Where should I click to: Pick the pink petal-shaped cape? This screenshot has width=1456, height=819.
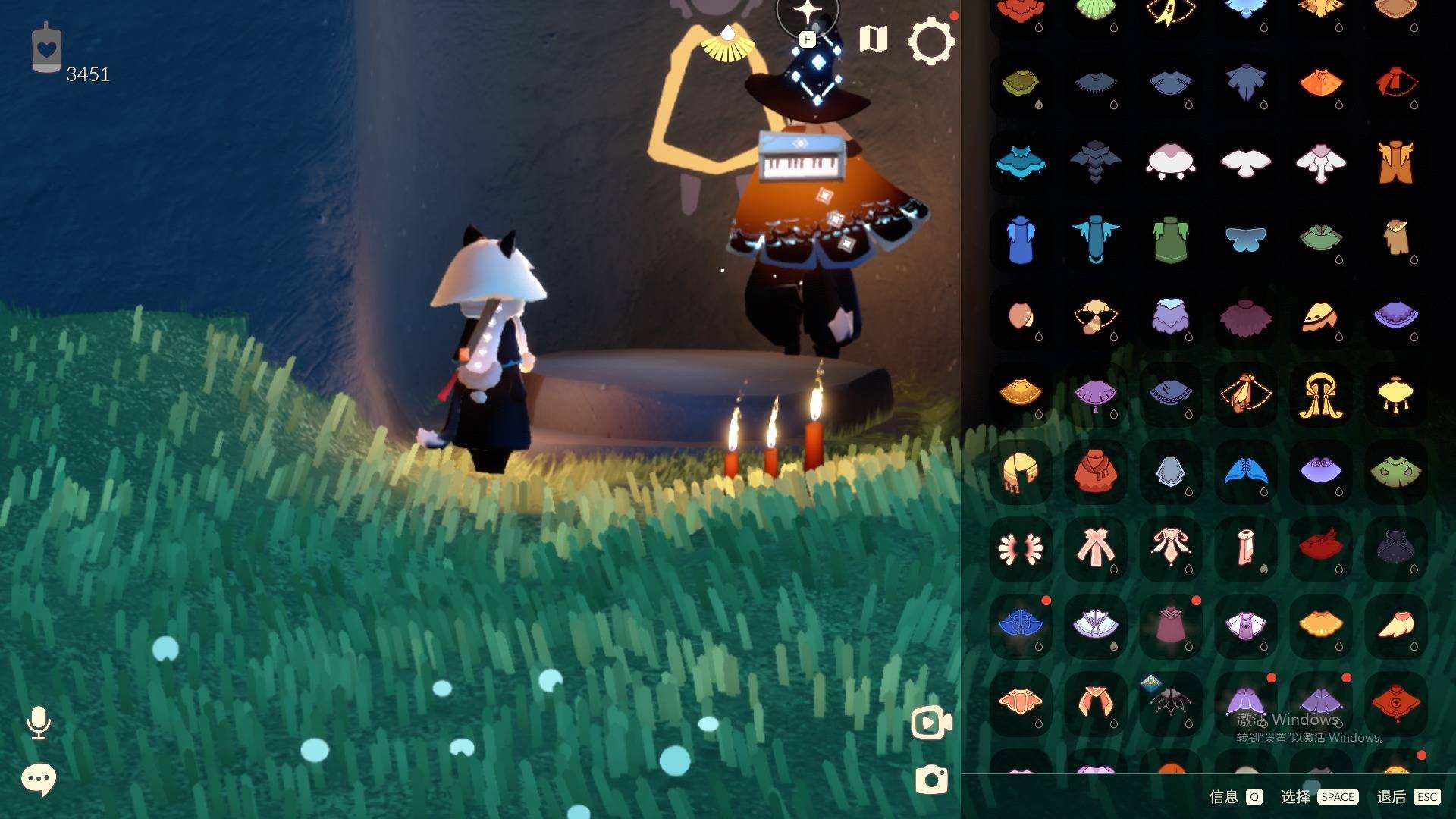1020,548
